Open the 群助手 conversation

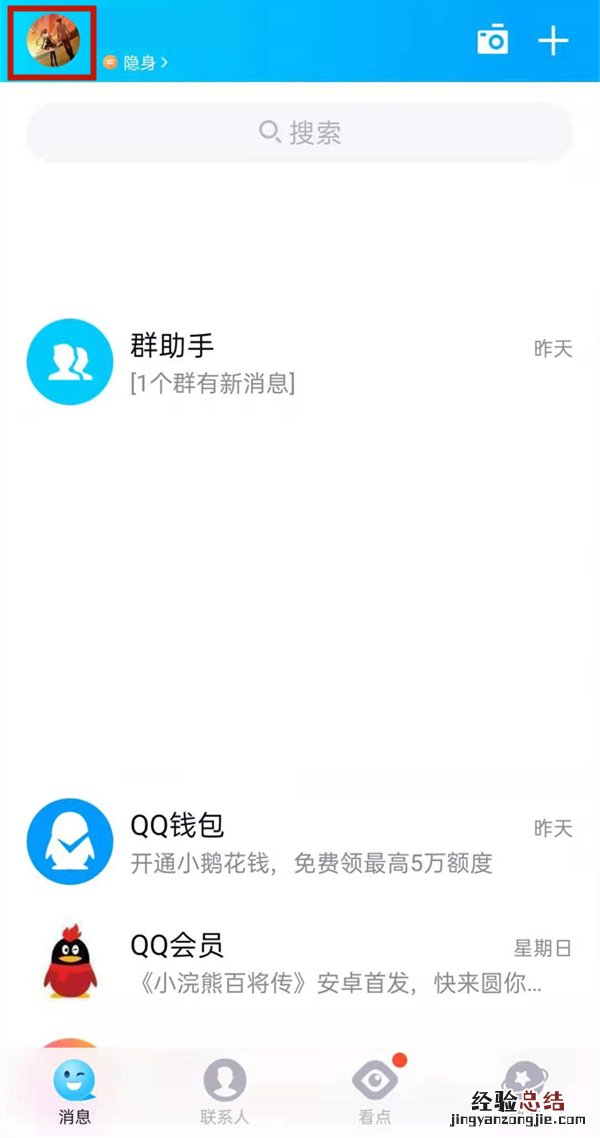tap(300, 362)
